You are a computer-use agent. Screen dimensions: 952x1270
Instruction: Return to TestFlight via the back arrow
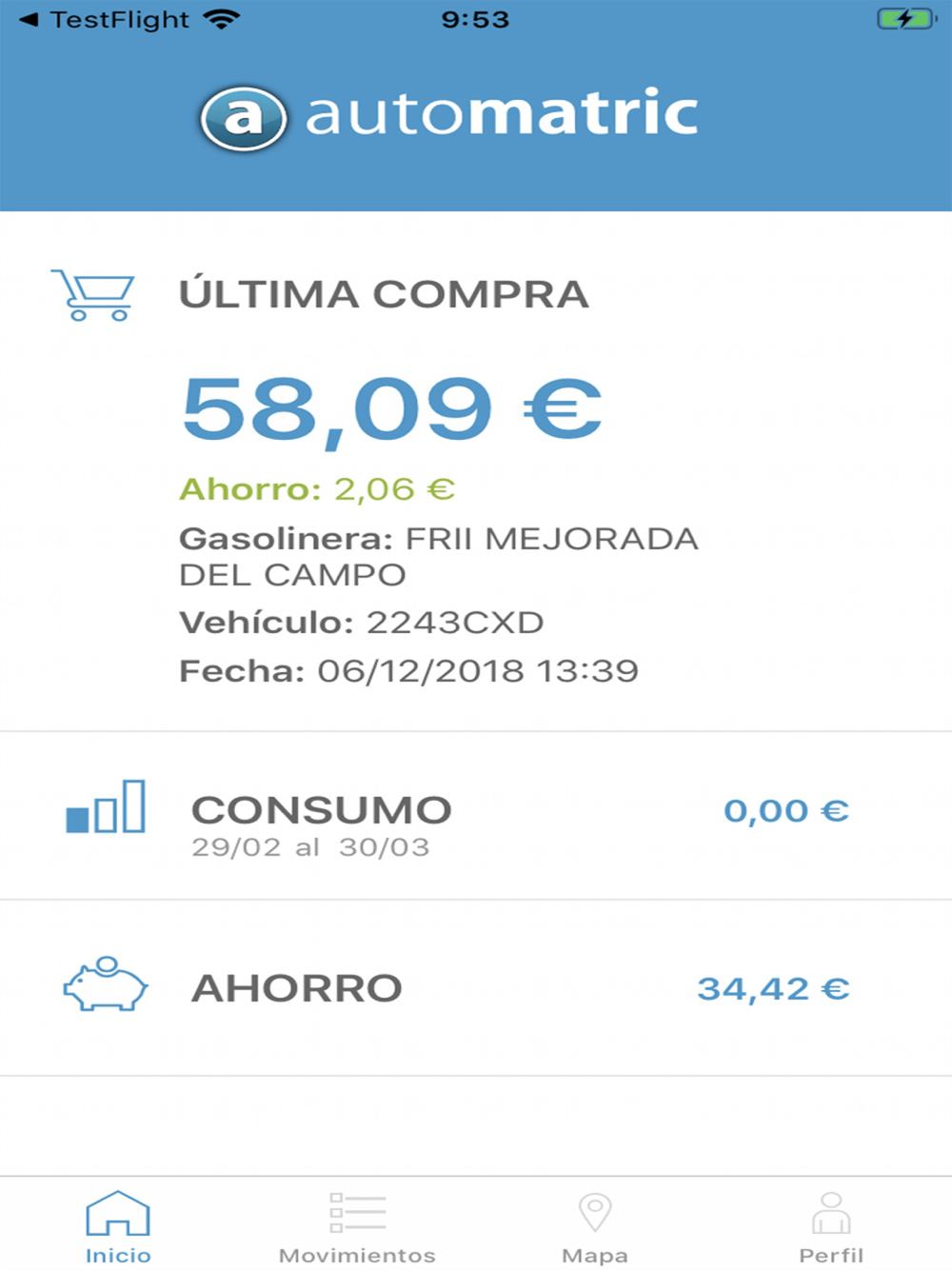pos(29,20)
